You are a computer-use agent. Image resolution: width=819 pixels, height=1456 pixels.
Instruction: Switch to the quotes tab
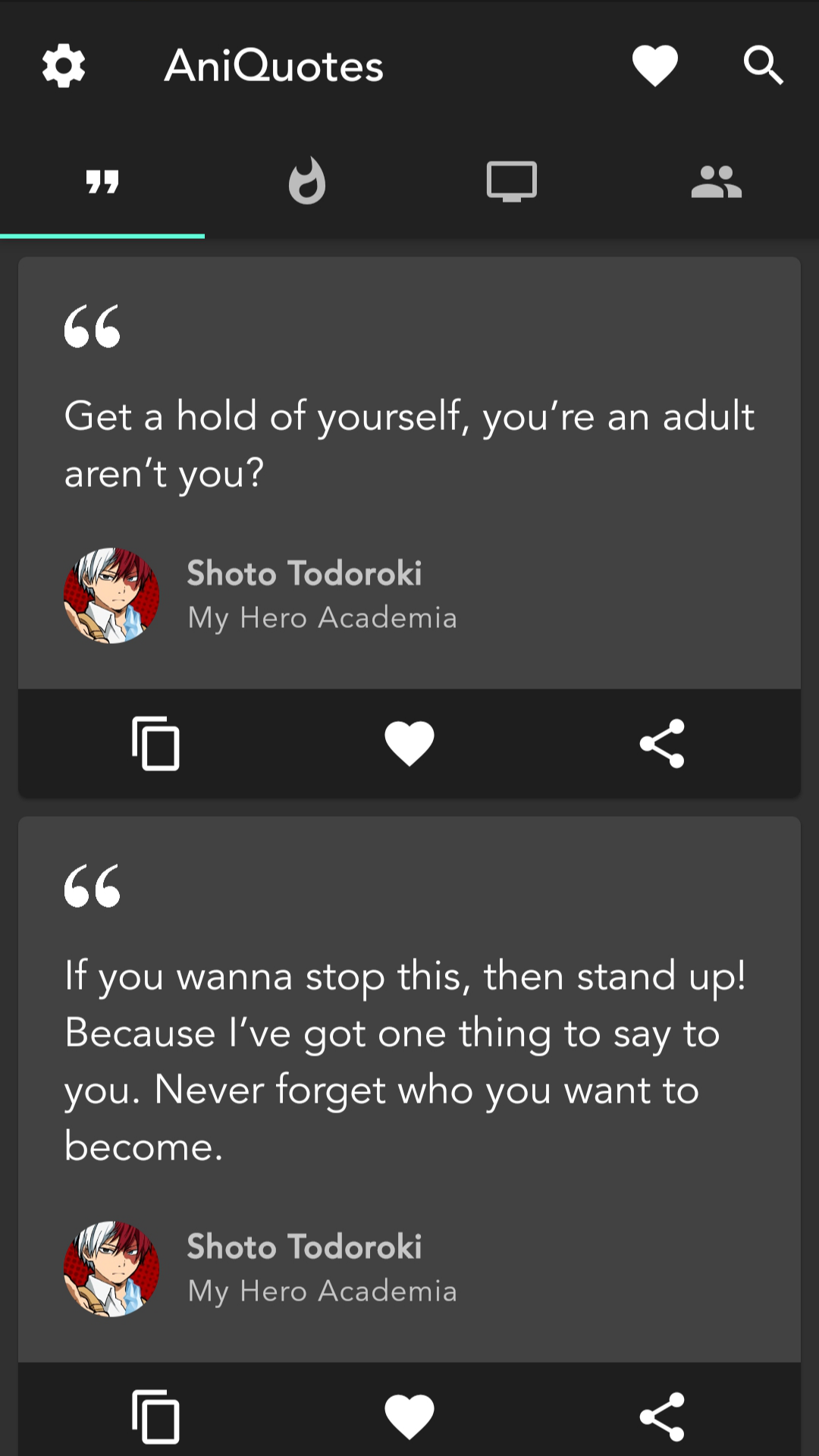click(102, 182)
